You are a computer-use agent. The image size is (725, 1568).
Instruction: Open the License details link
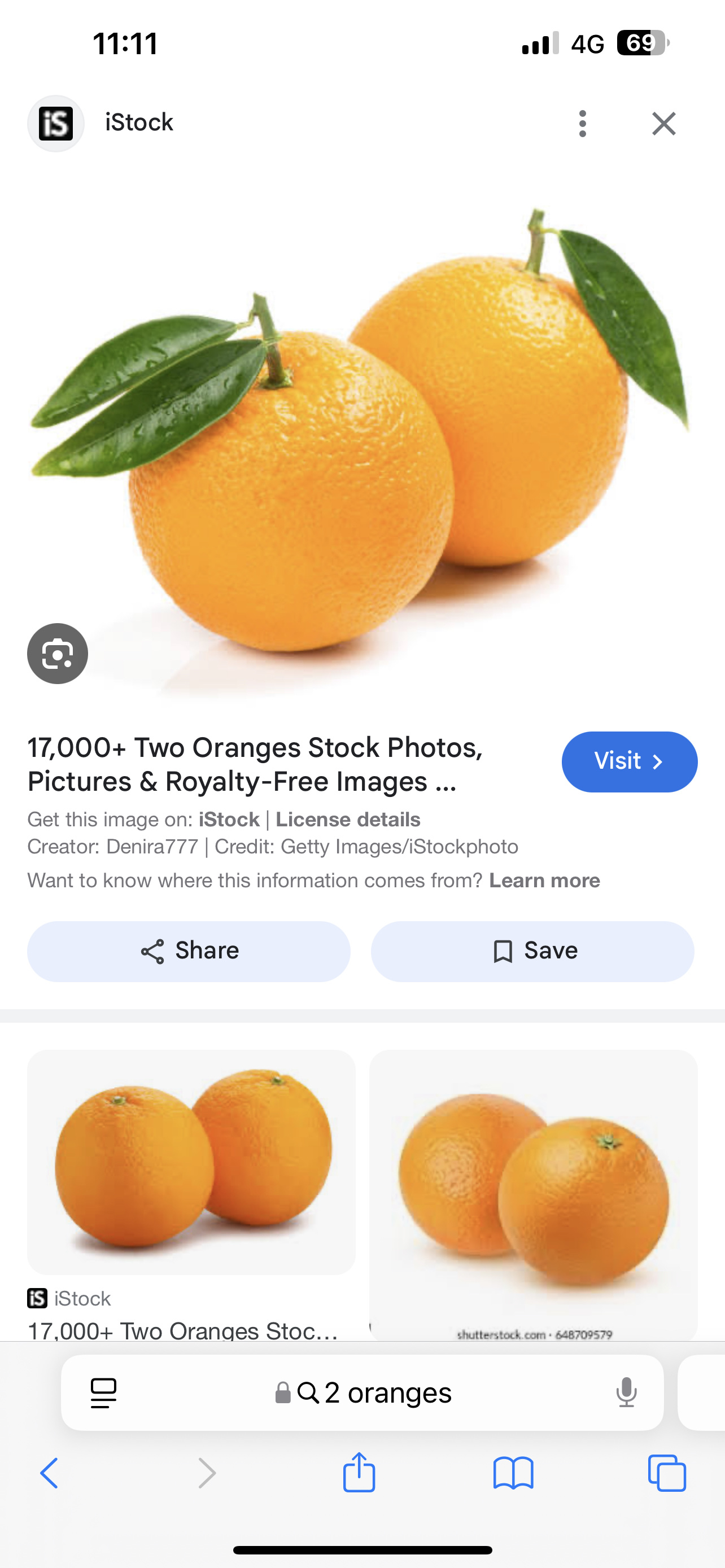pos(348,820)
